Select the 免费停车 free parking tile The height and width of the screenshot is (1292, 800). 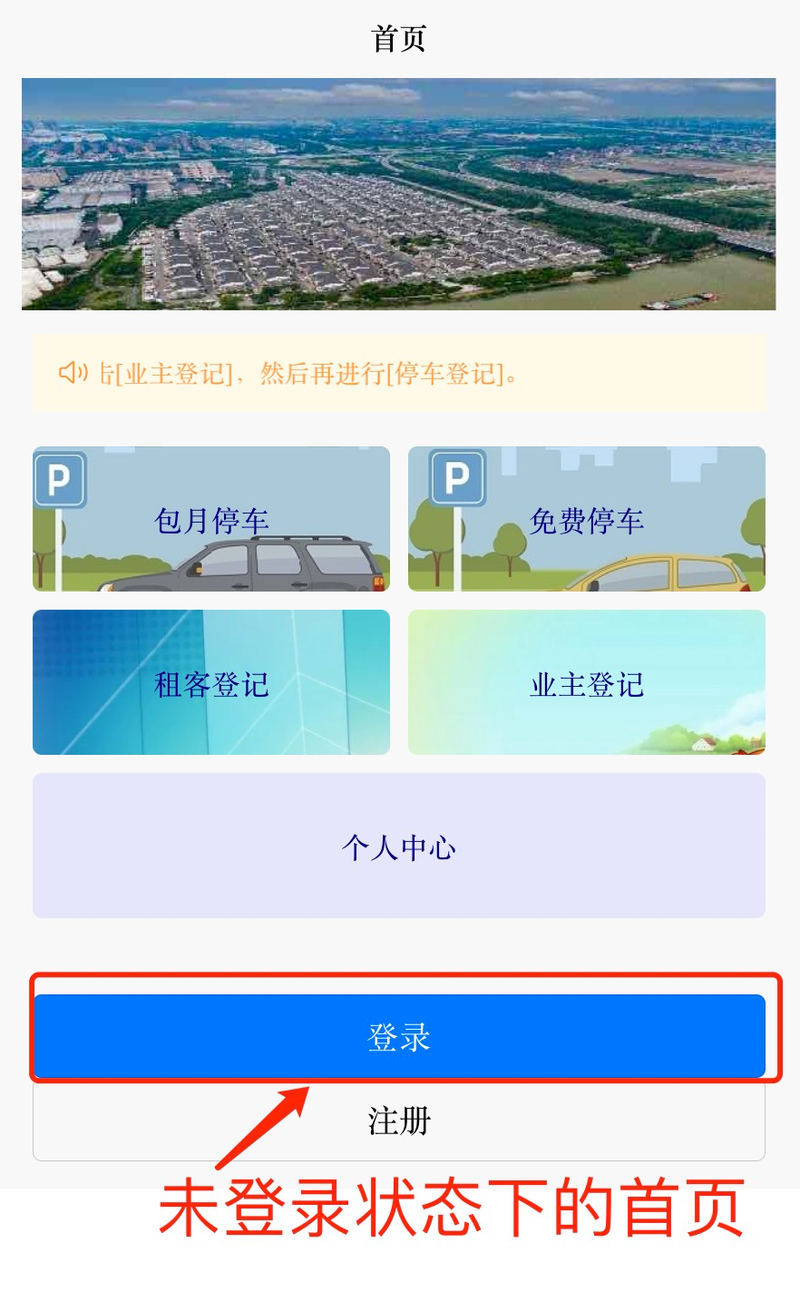[x=586, y=520]
